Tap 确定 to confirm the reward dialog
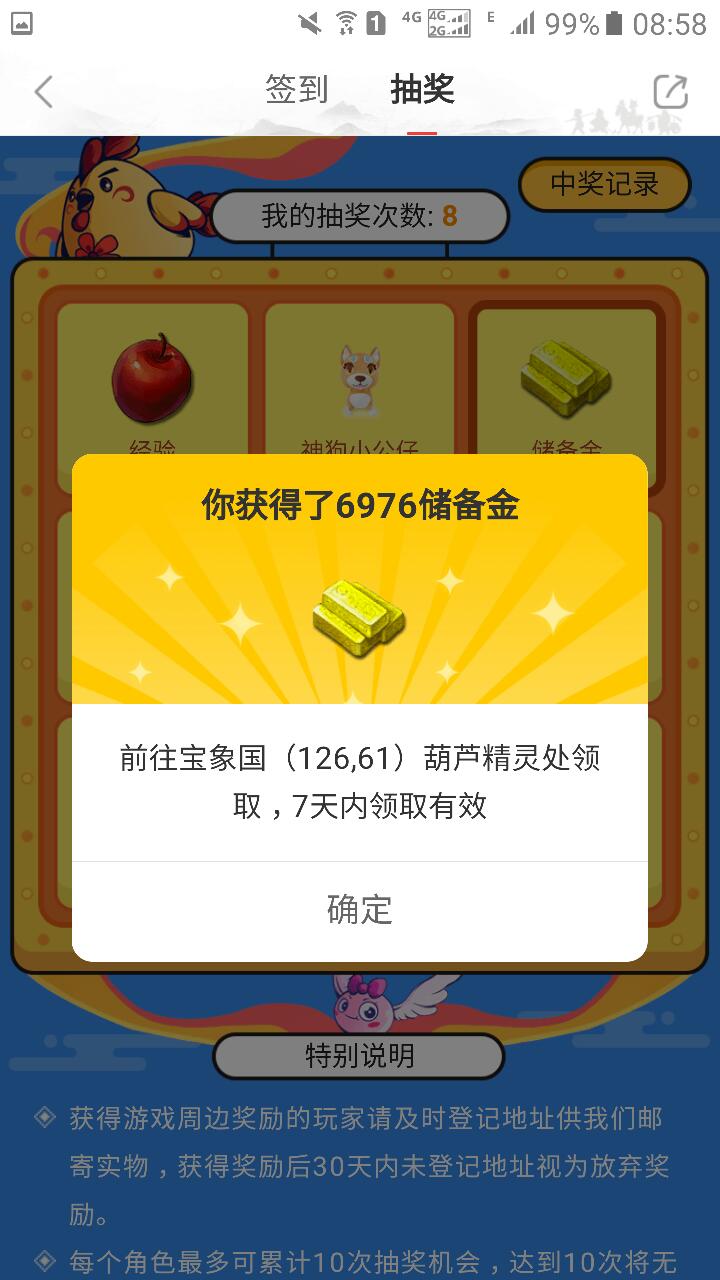Screen dimensions: 720x1280 click(x=359, y=909)
